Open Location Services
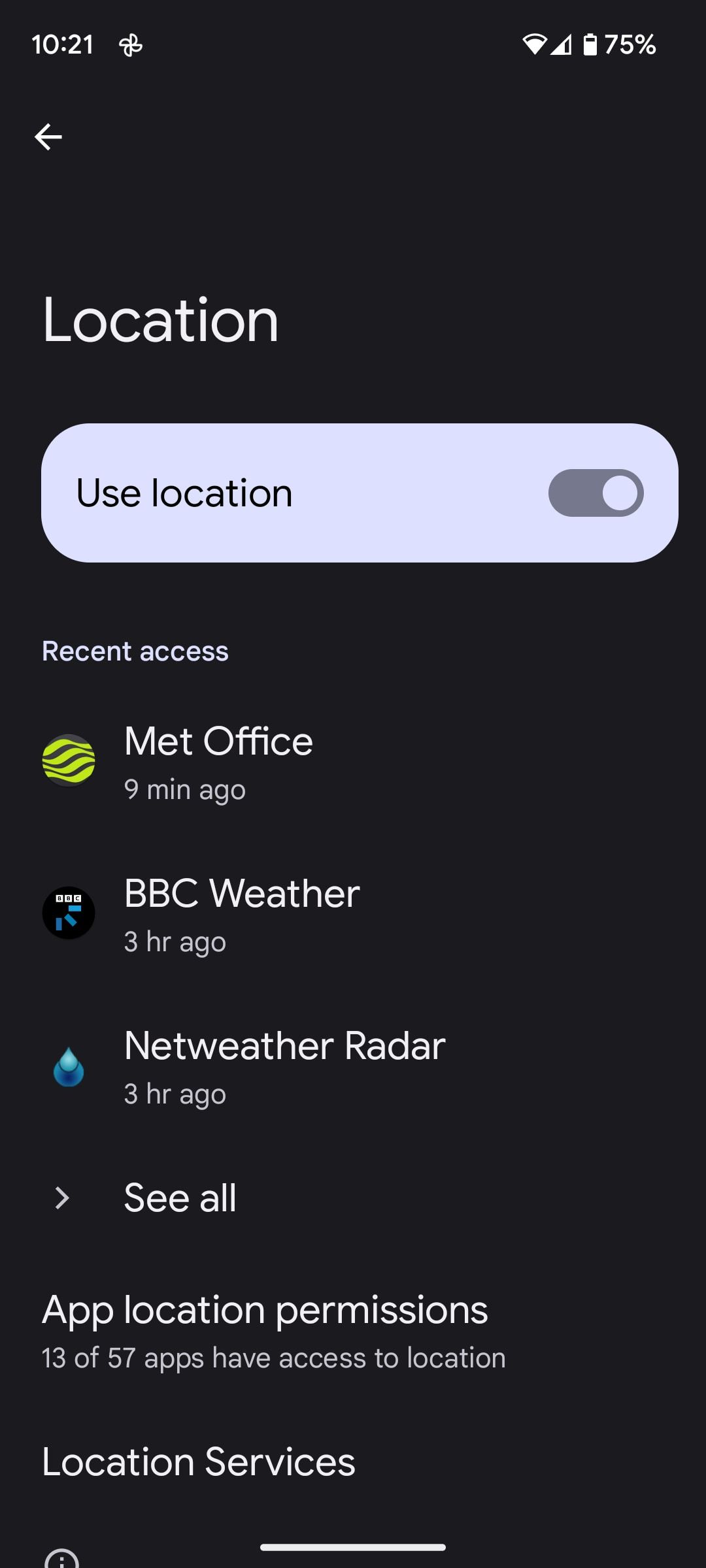Image resolution: width=706 pixels, height=1568 pixels. tap(197, 1462)
